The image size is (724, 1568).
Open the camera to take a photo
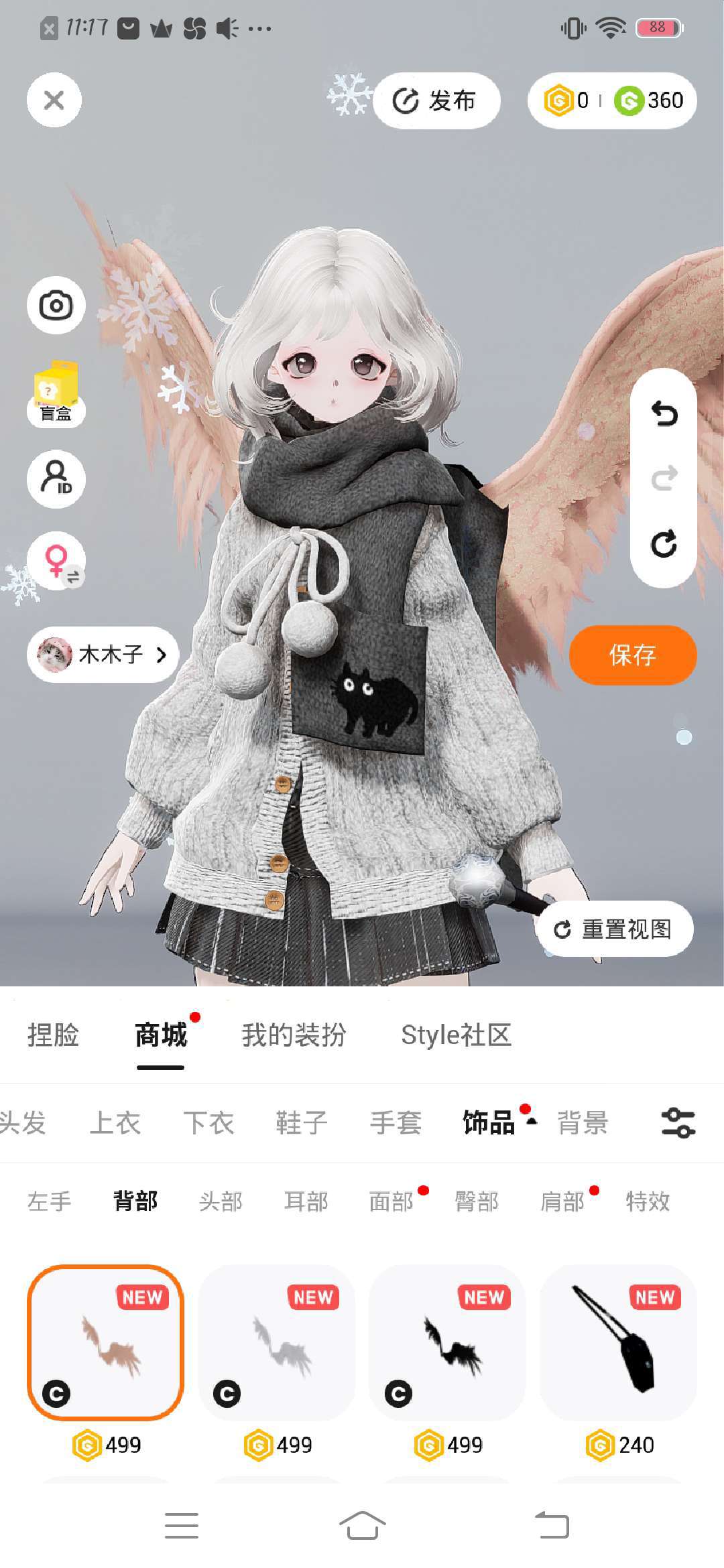56,306
